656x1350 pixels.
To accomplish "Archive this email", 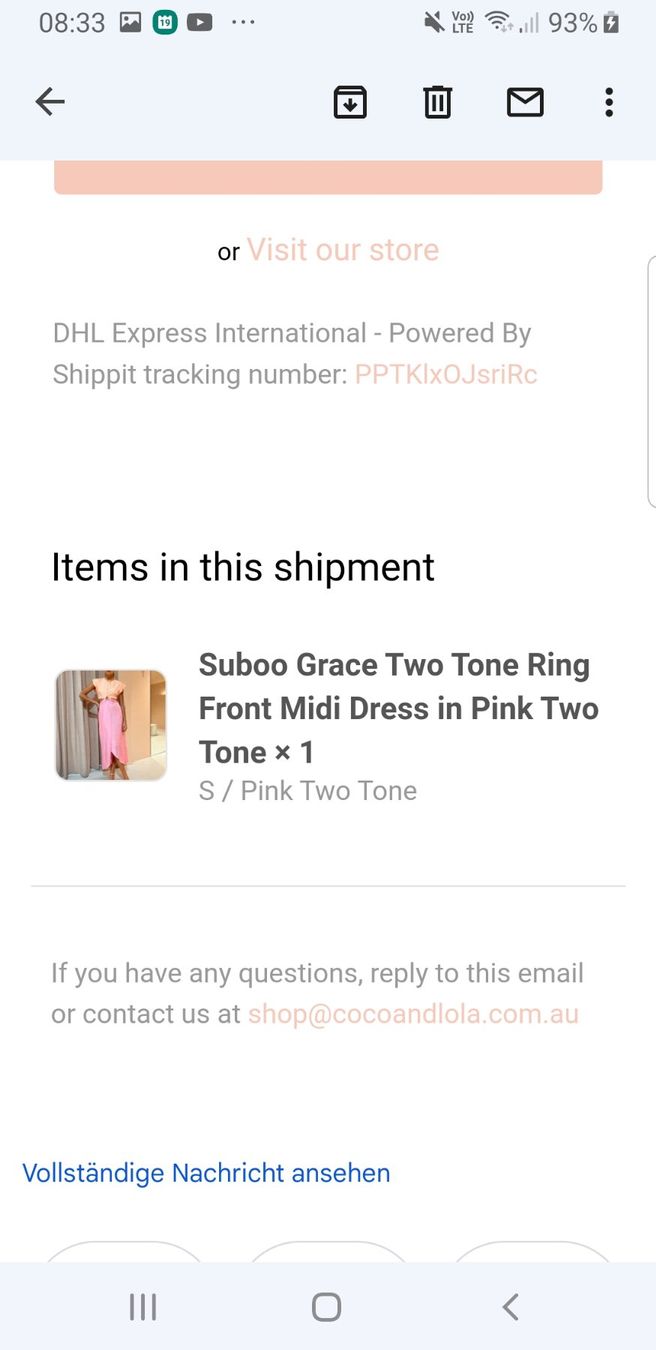I will tap(350, 102).
